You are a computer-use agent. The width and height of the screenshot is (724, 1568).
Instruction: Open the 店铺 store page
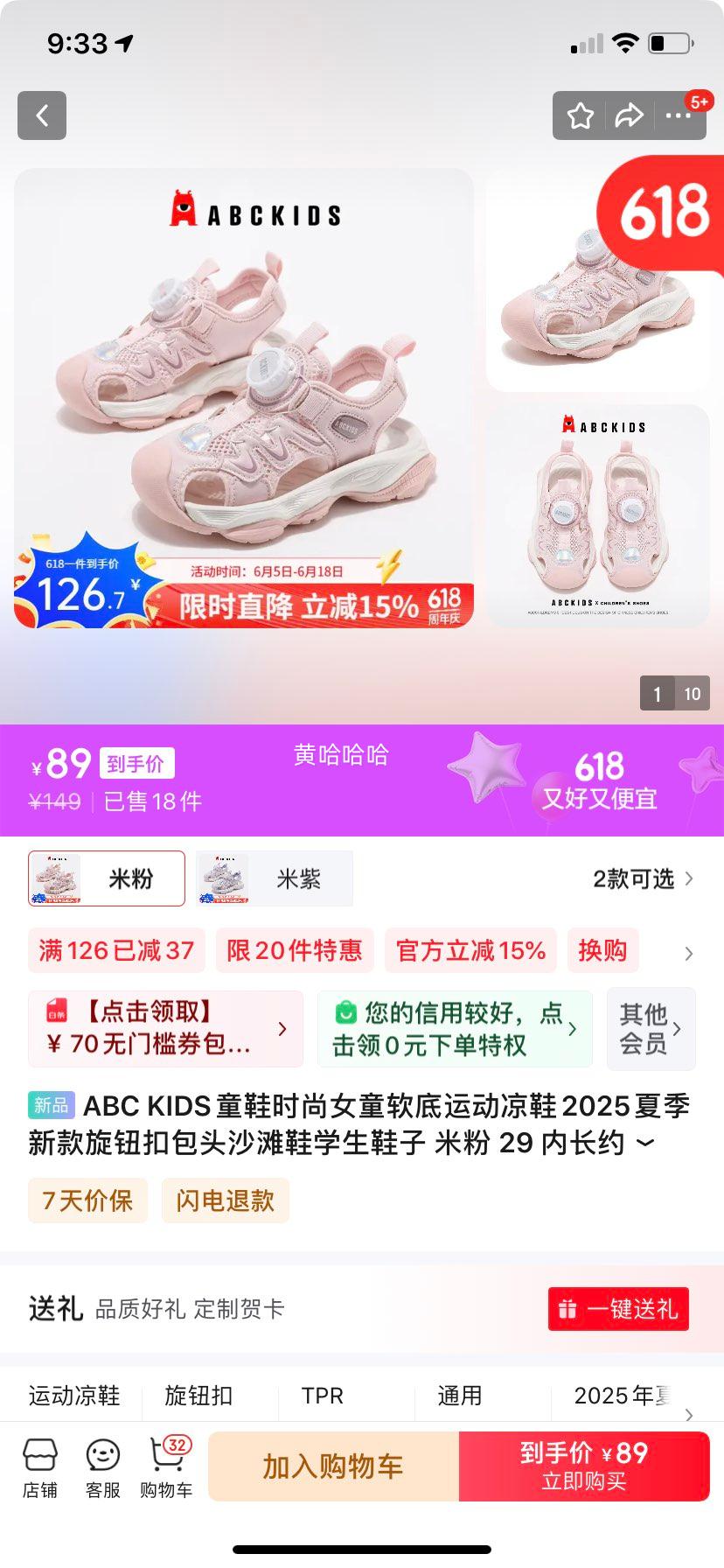click(x=40, y=1466)
